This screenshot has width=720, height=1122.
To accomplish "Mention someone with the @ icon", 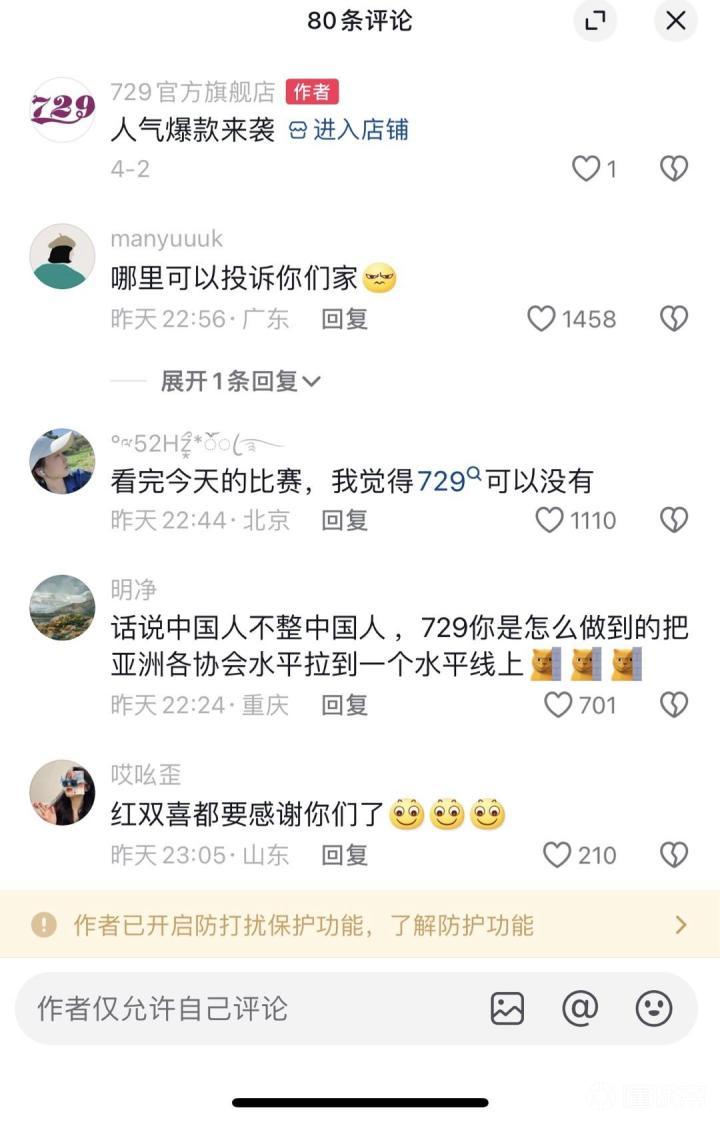I will (580, 1008).
